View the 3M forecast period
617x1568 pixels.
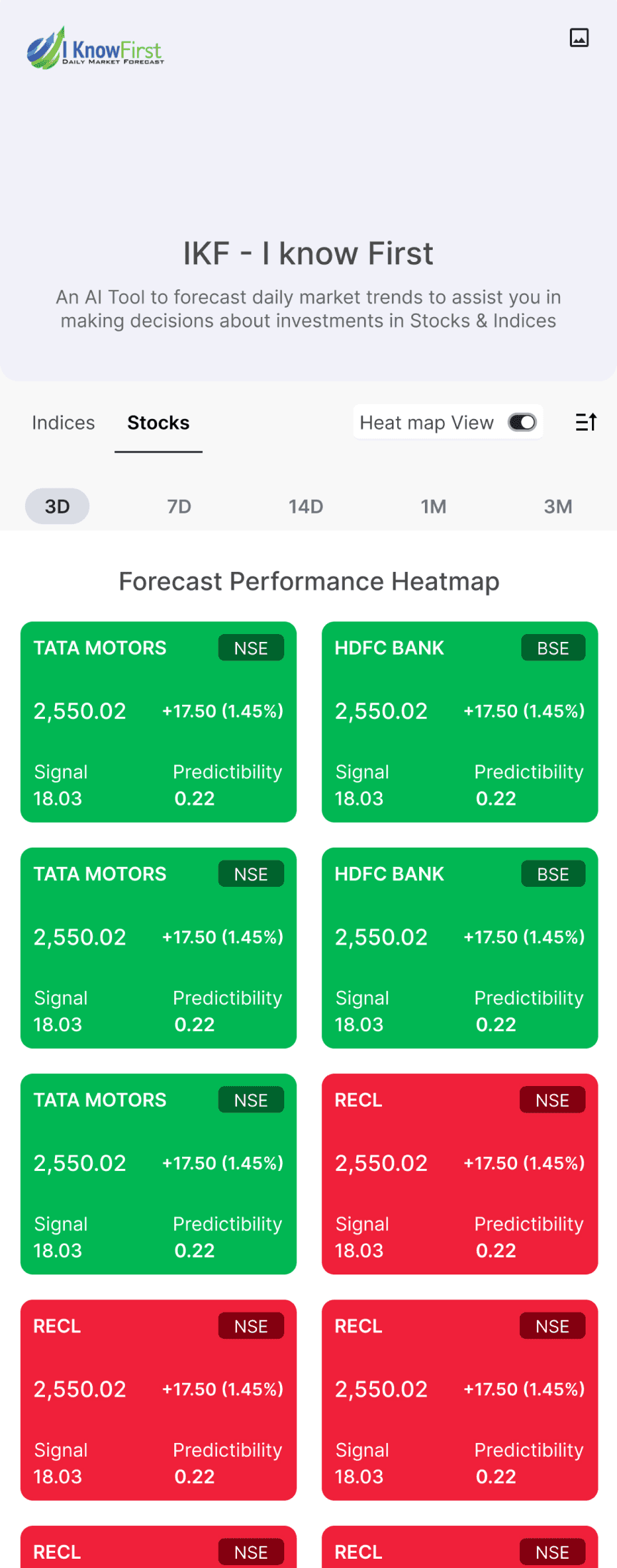(558, 506)
